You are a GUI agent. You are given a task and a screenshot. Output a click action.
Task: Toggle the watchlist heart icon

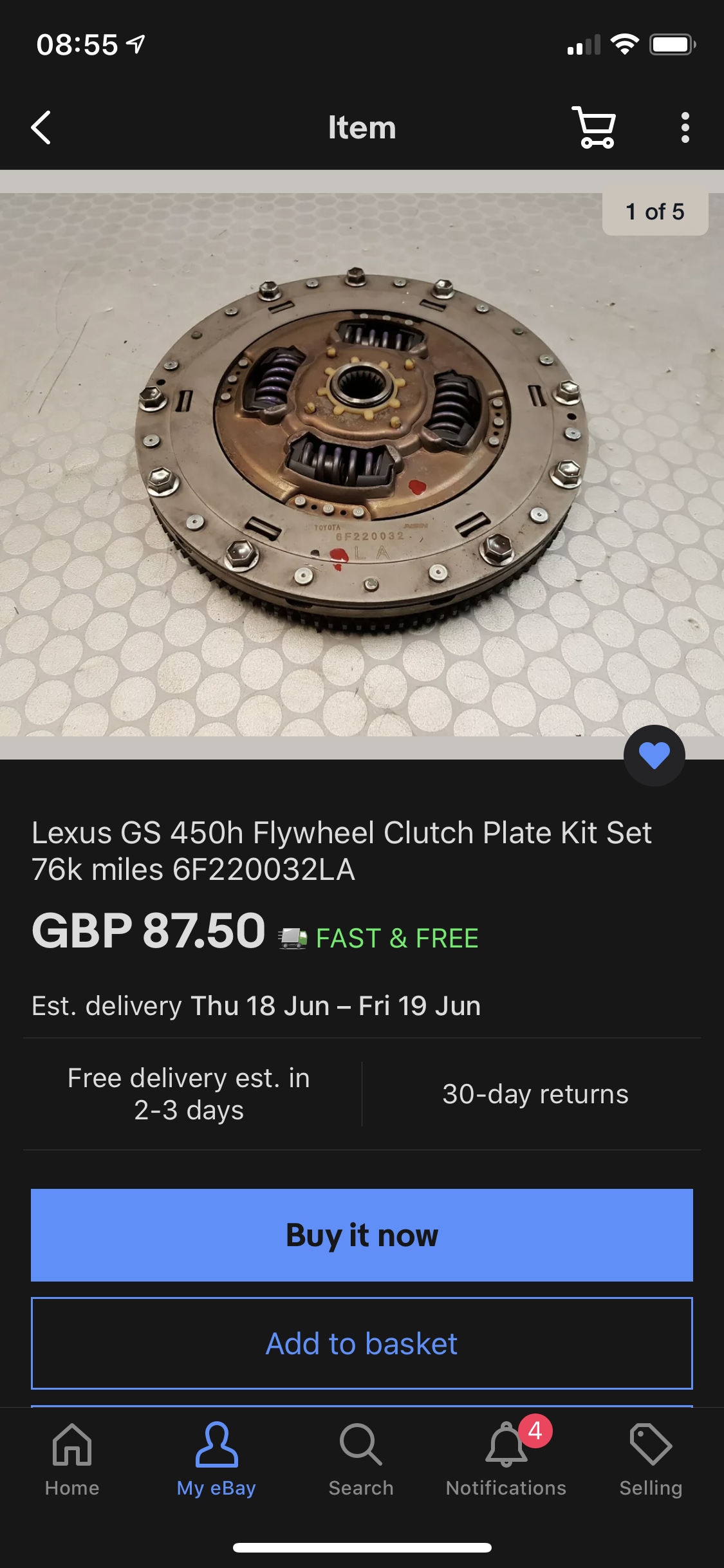[x=654, y=756]
